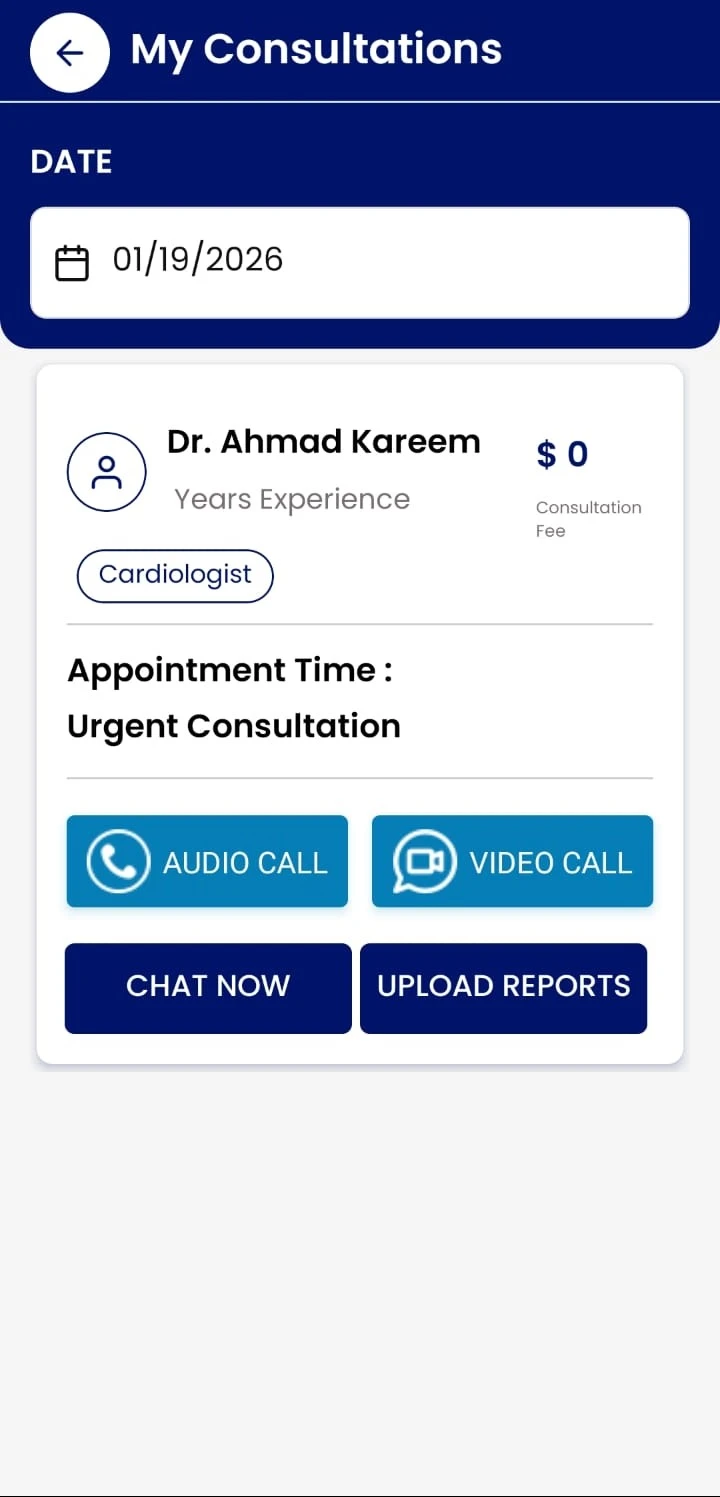Click the Chat Now button
720x1497 pixels.
pyautogui.click(x=207, y=987)
